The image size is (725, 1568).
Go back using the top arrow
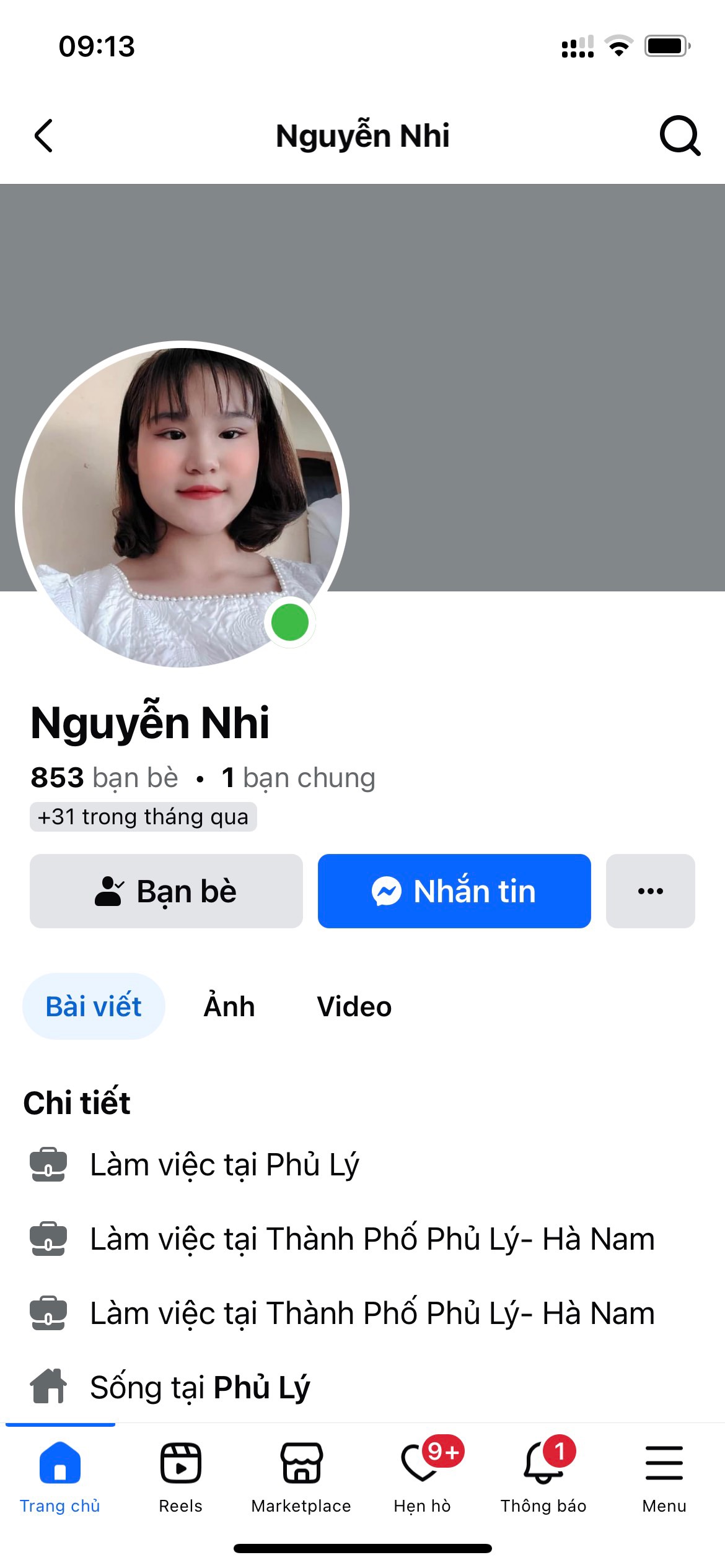click(x=43, y=136)
